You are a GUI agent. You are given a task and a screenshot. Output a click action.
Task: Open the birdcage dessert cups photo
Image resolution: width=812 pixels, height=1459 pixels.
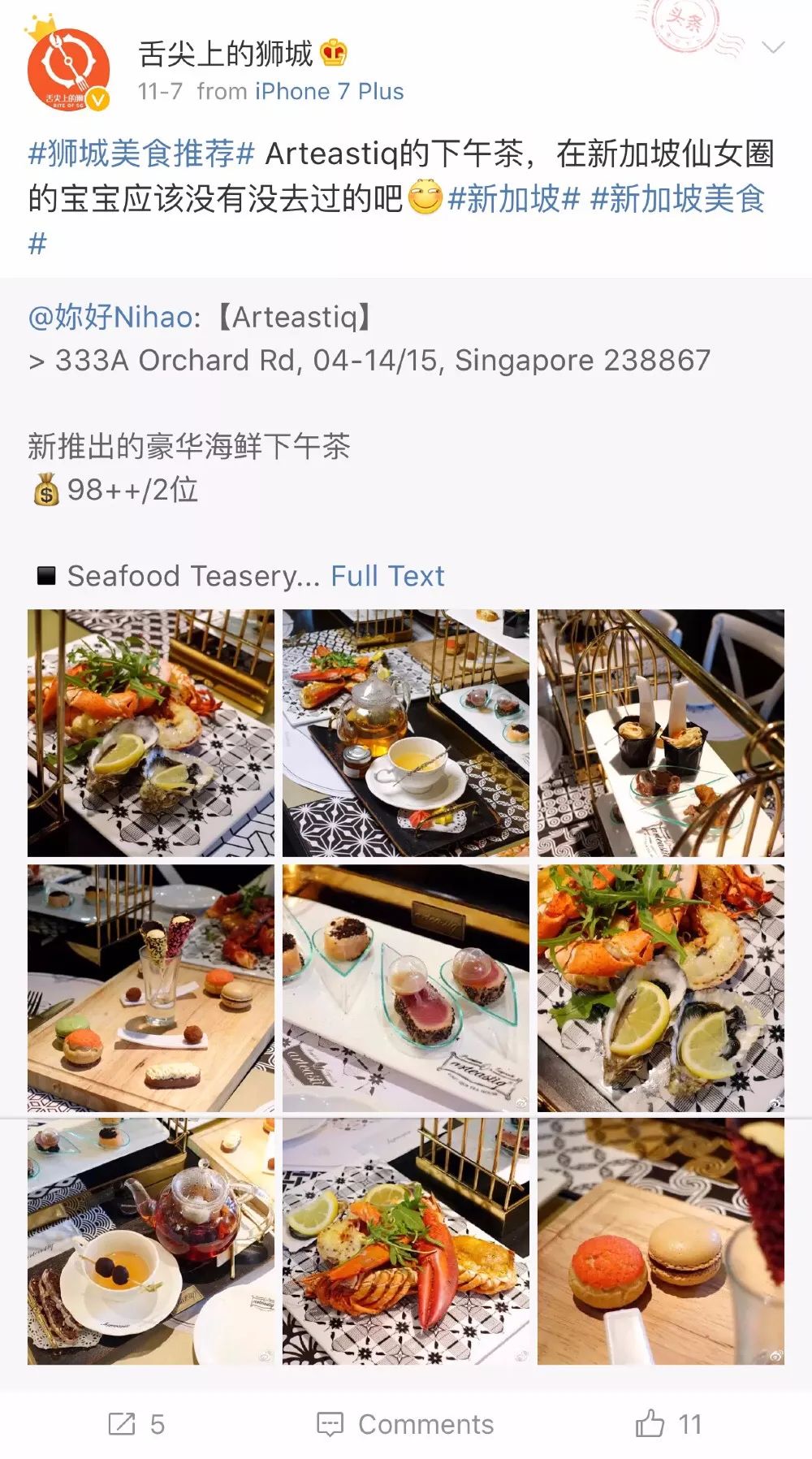point(661,733)
